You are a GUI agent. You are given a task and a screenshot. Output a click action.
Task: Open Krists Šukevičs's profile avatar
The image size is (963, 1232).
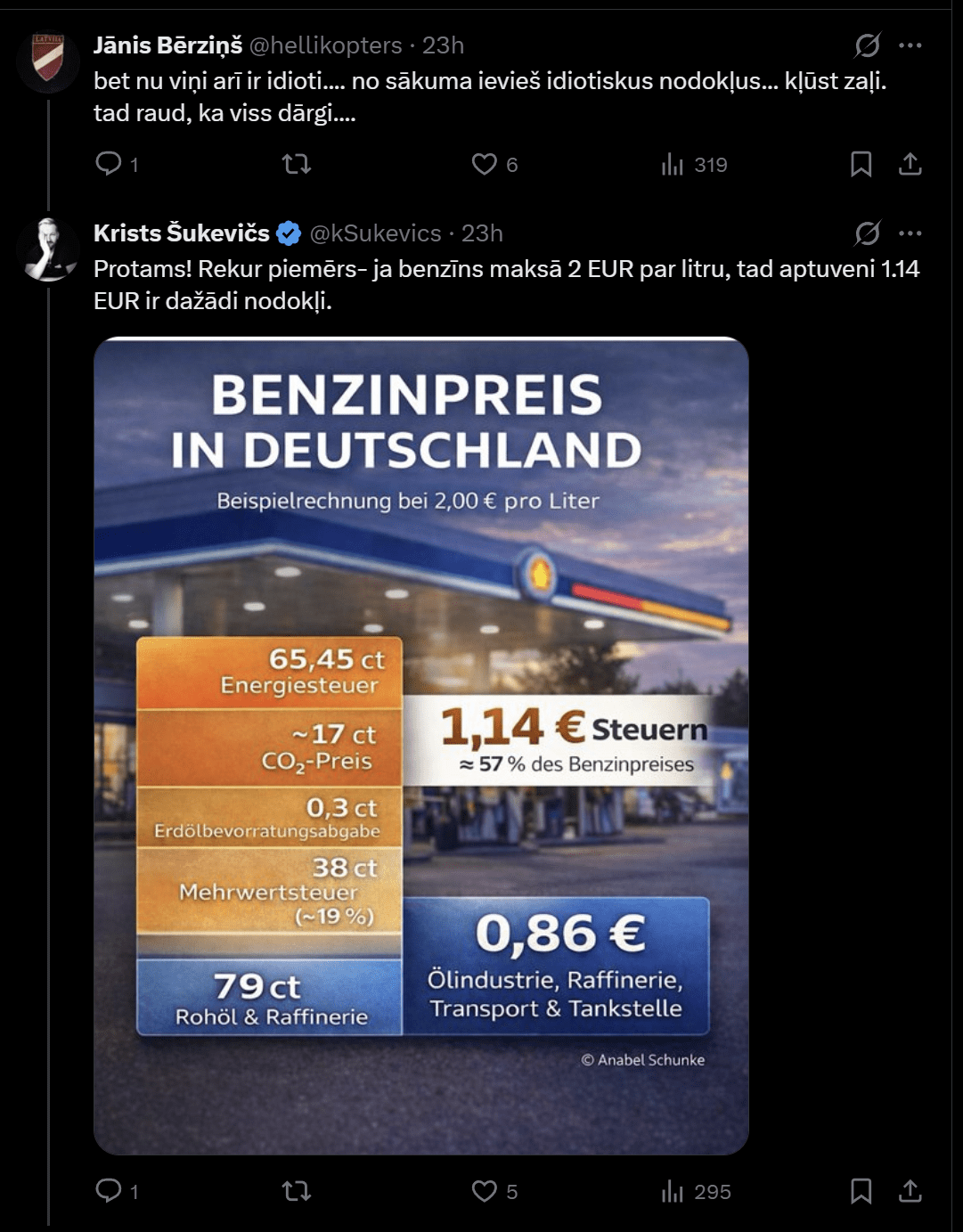point(48,249)
